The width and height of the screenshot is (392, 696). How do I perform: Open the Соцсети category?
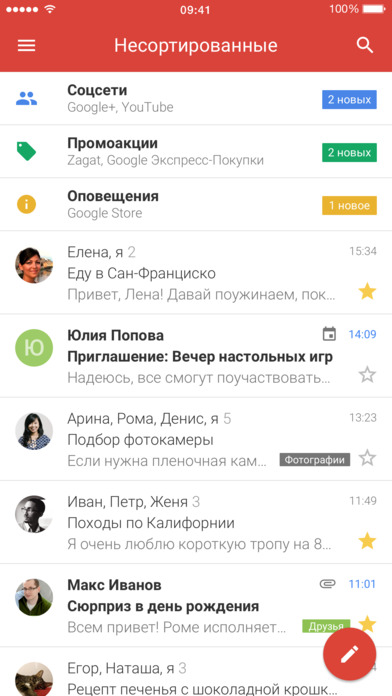(x=196, y=99)
